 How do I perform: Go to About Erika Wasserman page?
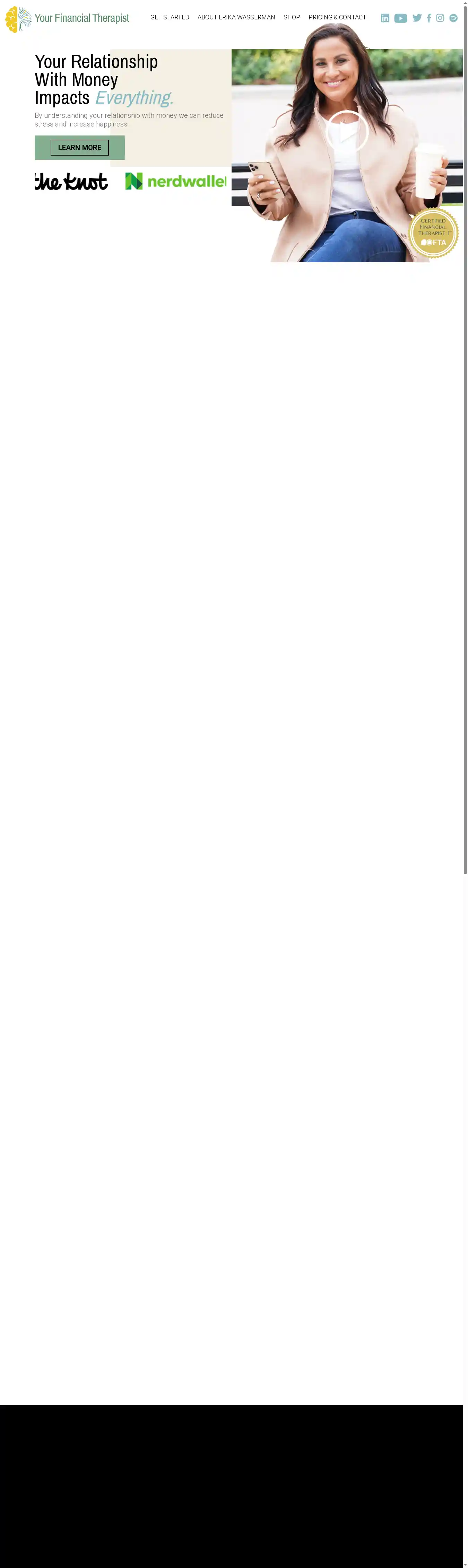click(235, 17)
